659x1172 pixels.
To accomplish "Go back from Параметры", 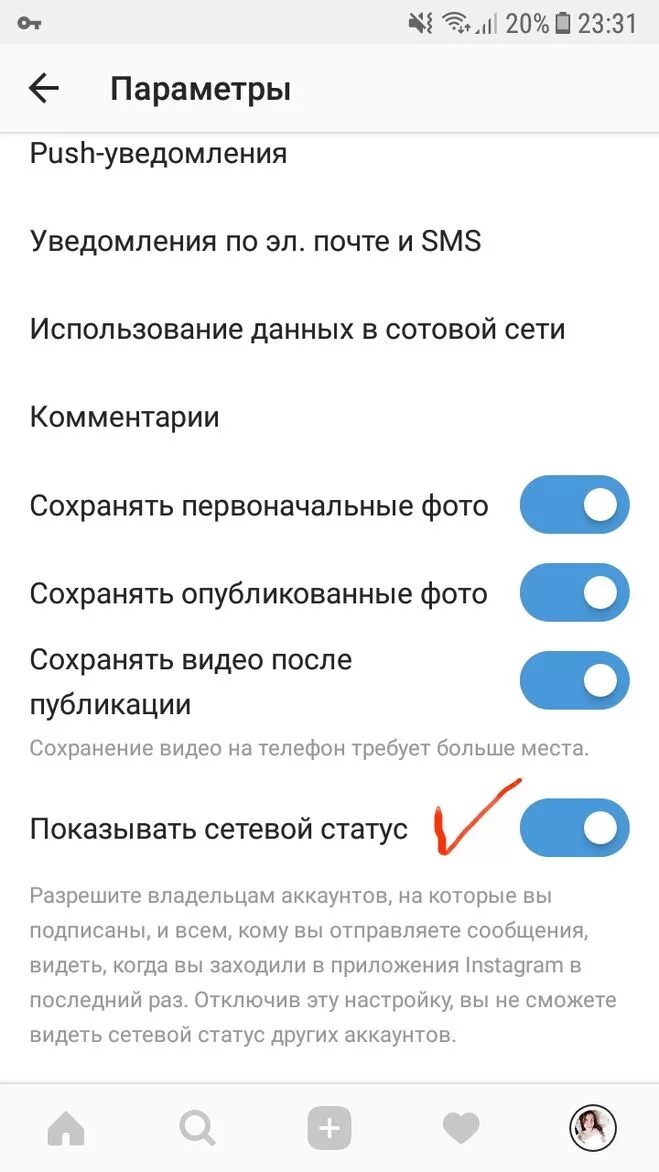I will [43, 89].
